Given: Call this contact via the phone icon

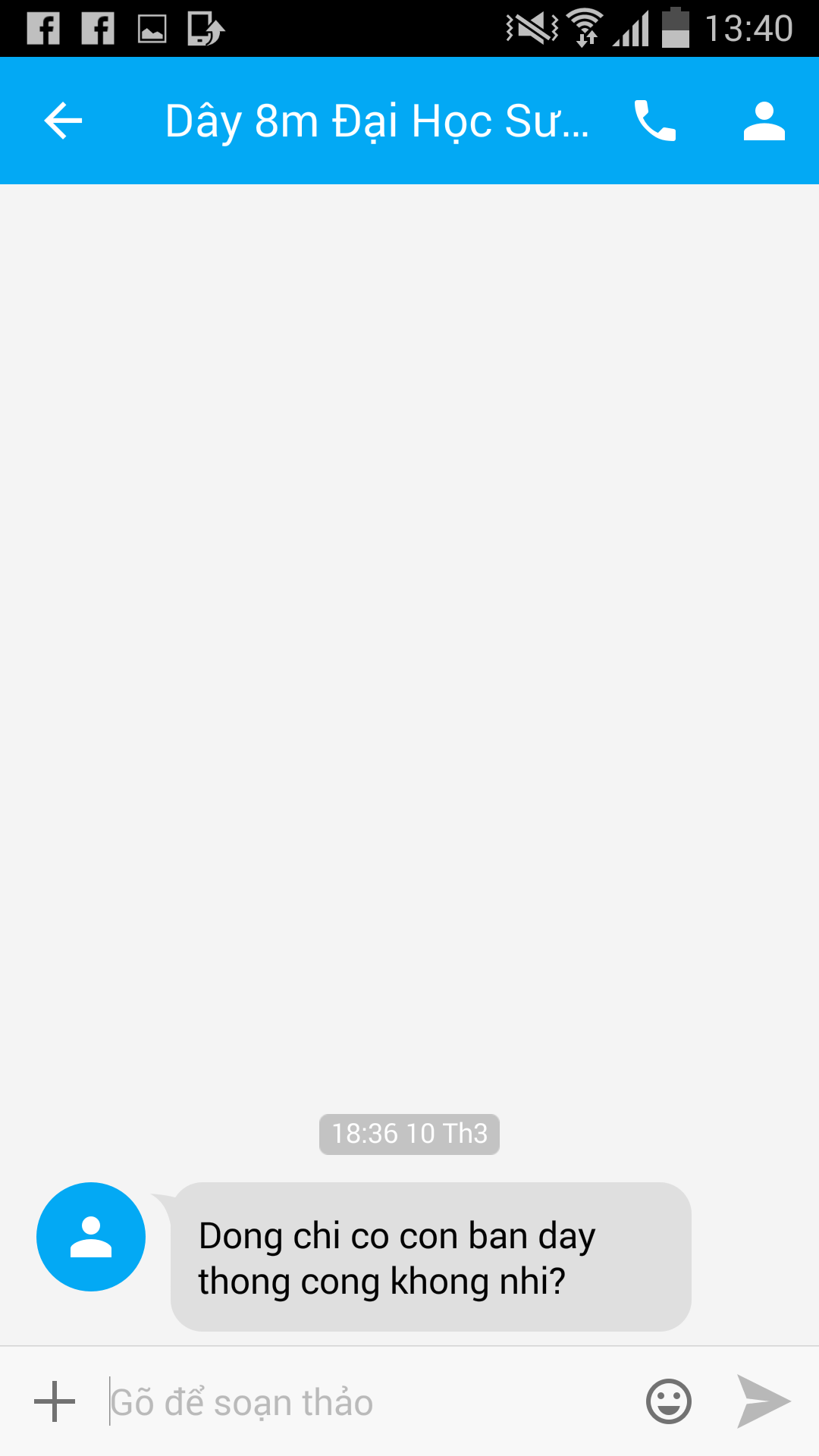Looking at the screenshot, I should (655, 121).
